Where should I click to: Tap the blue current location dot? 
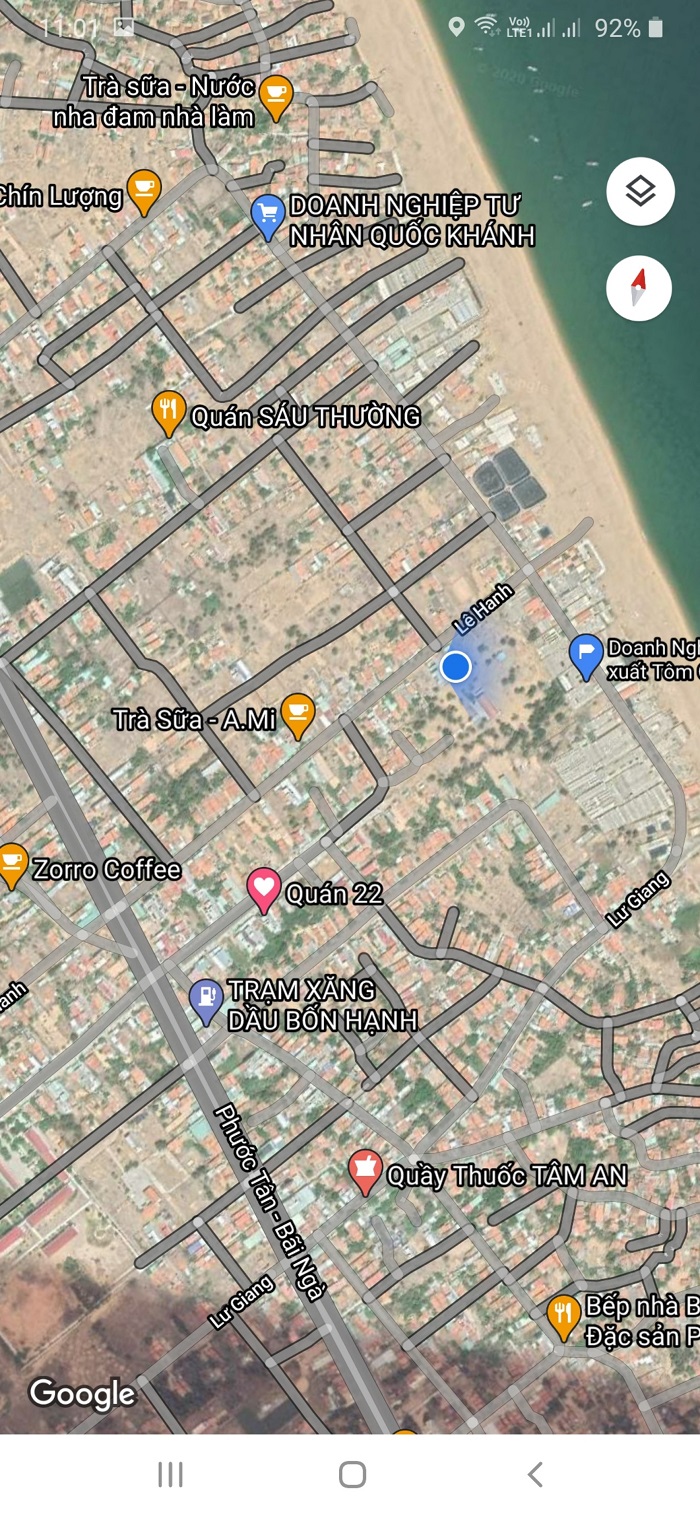tap(456, 666)
